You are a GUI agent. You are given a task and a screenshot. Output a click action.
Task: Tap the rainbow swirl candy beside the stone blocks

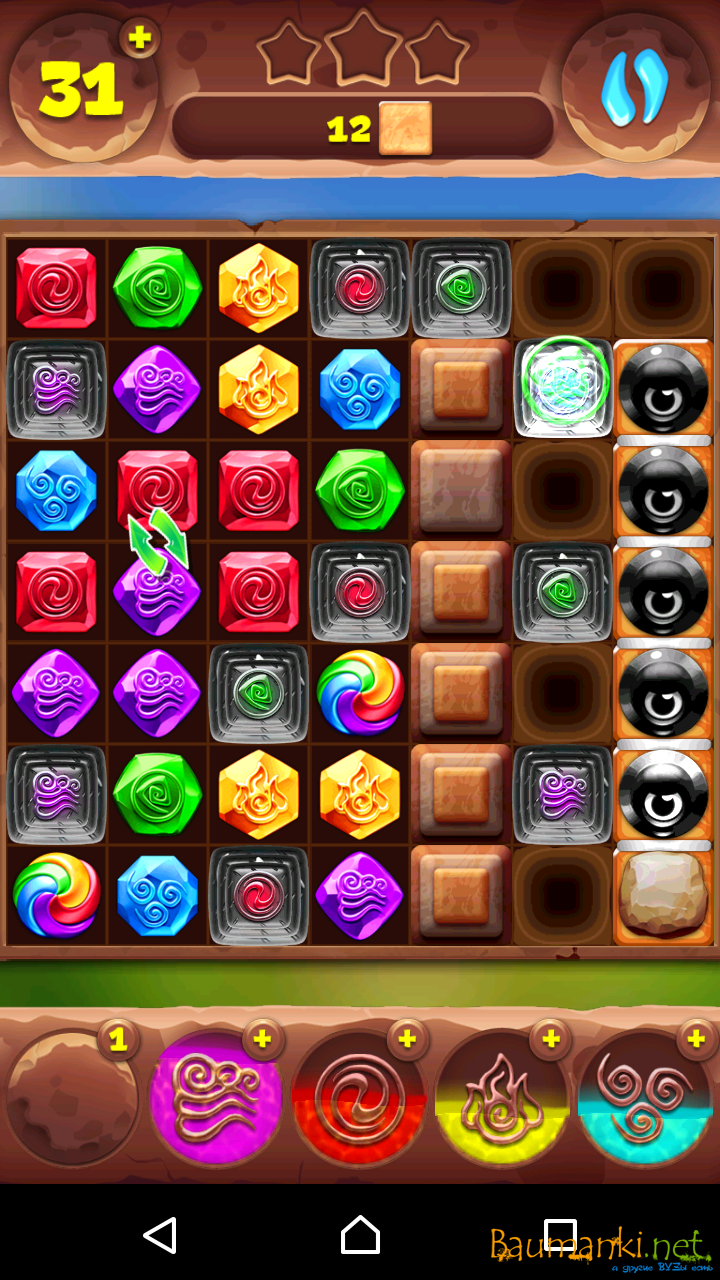(360, 692)
